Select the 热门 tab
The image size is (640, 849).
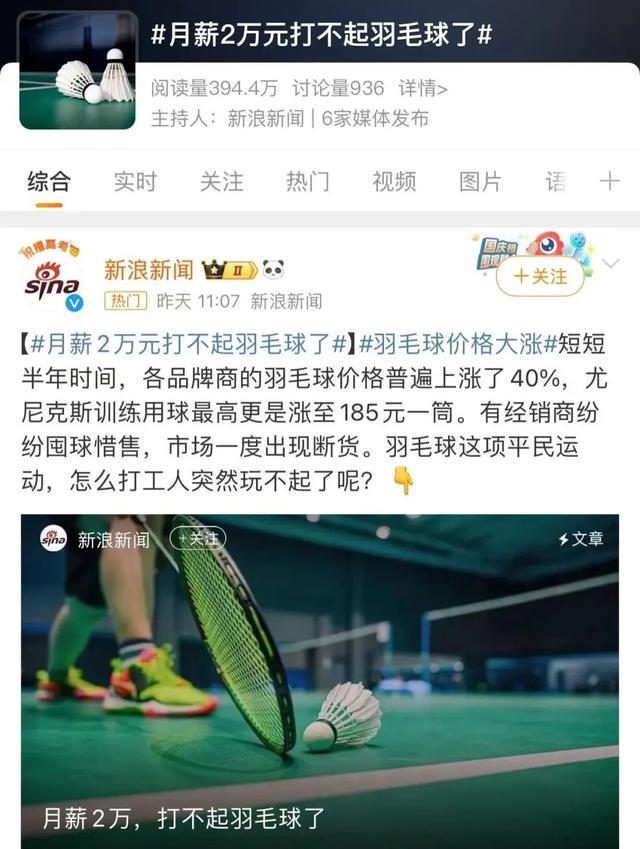pos(307,181)
